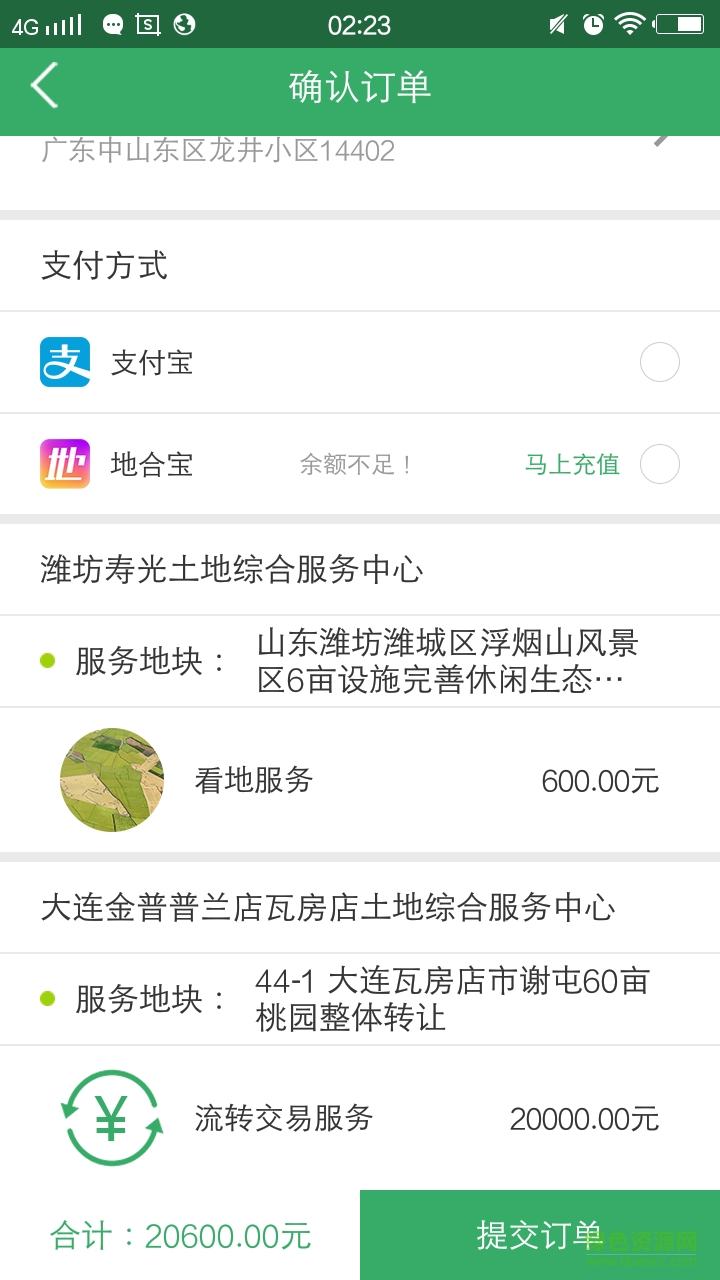Screen dimensions: 720x1280
Task: Tap 马上充值 to top up balance
Action: pos(572,464)
